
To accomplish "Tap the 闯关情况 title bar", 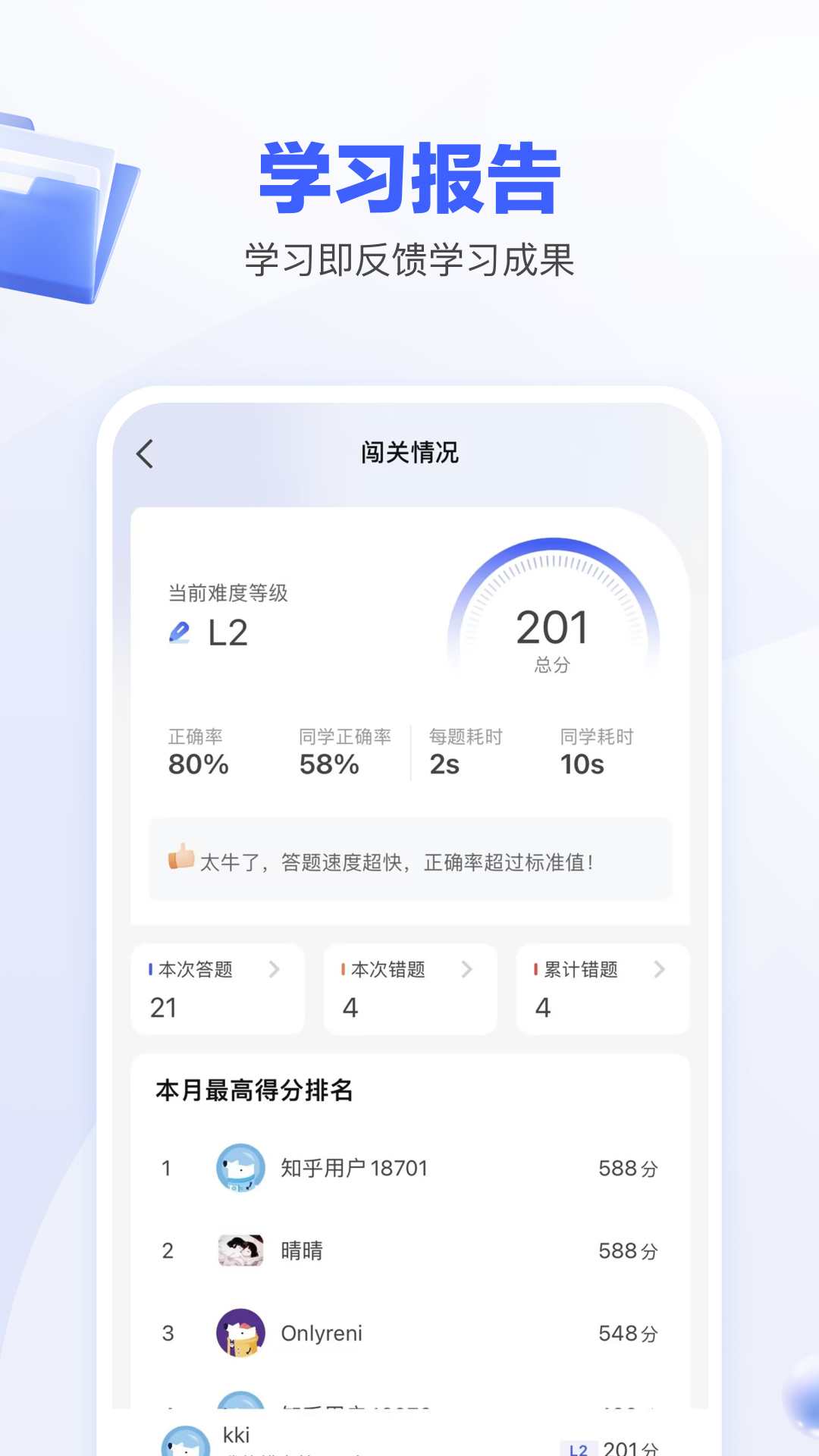I will pyautogui.click(x=409, y=452).
